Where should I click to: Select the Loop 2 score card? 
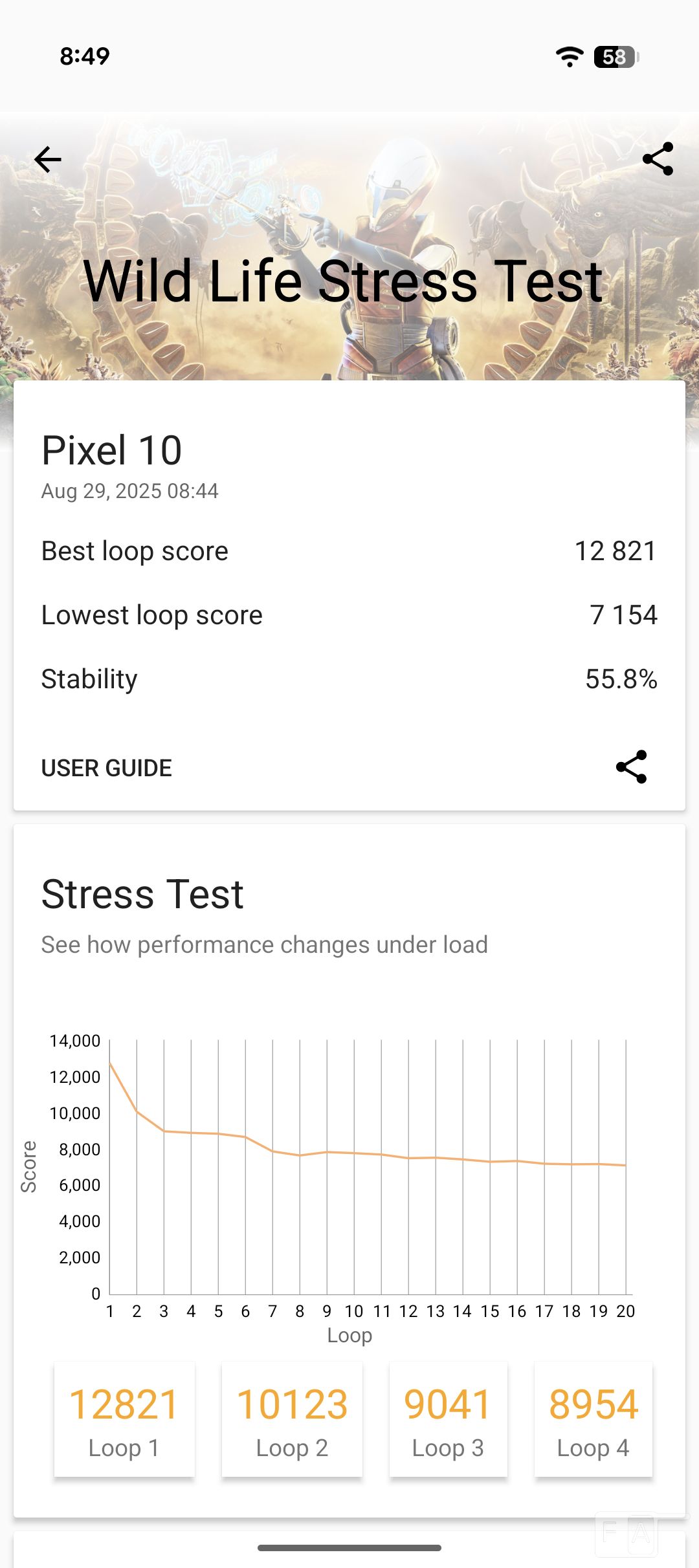(x=292, y=1420)
